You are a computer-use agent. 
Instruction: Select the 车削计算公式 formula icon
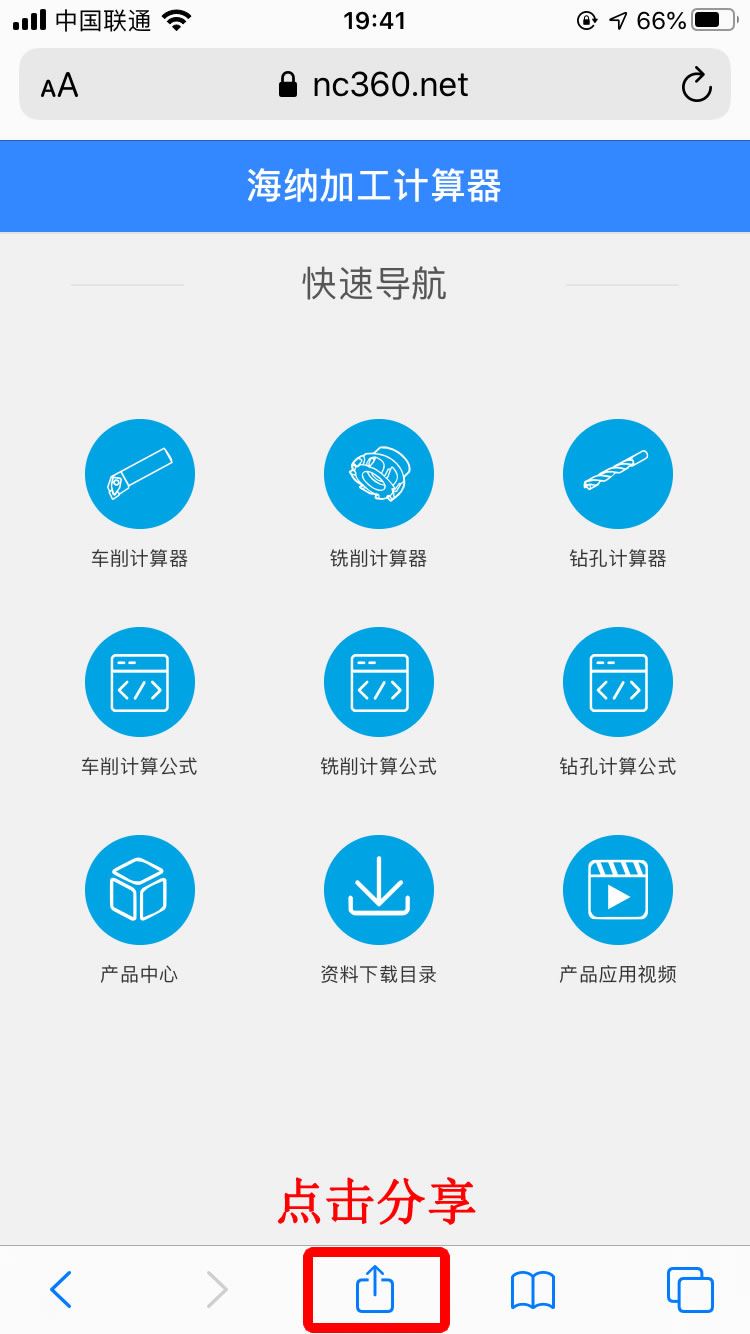coord(140,681)
